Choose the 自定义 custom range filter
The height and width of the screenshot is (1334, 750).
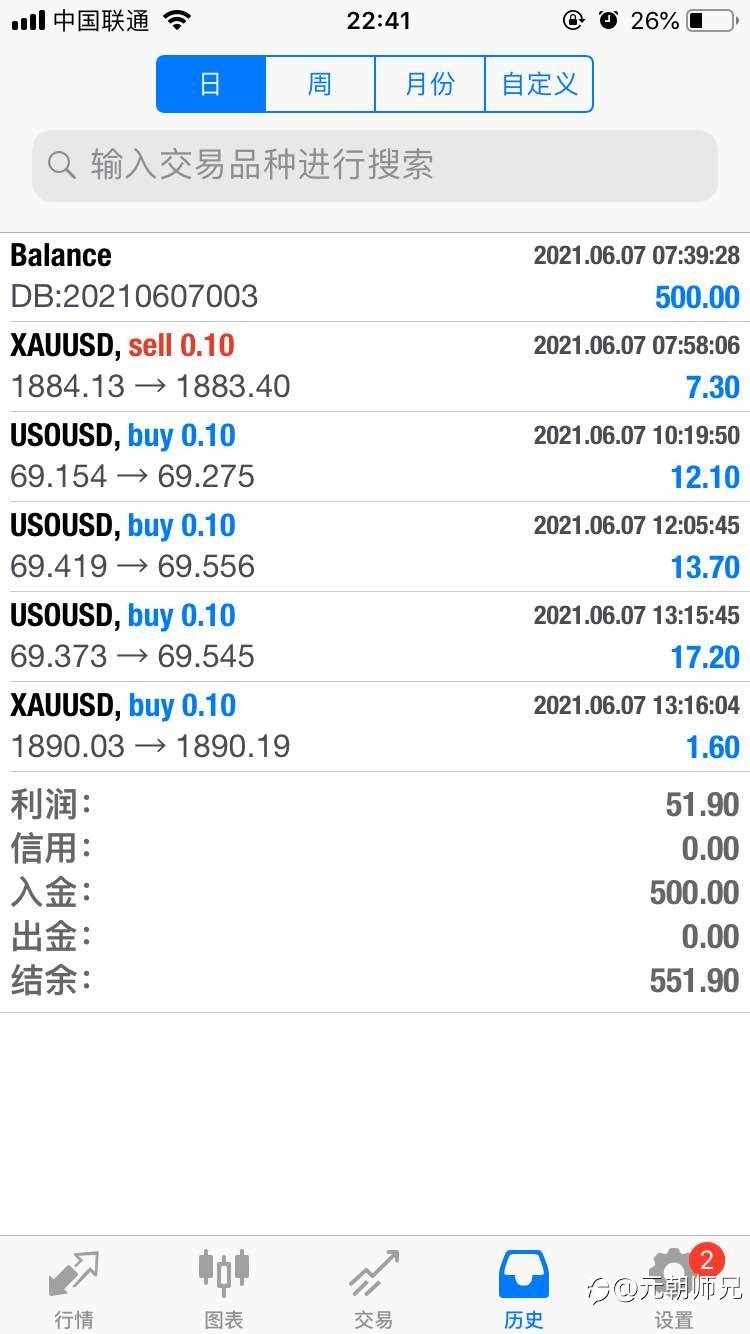(x=539, y=84)
